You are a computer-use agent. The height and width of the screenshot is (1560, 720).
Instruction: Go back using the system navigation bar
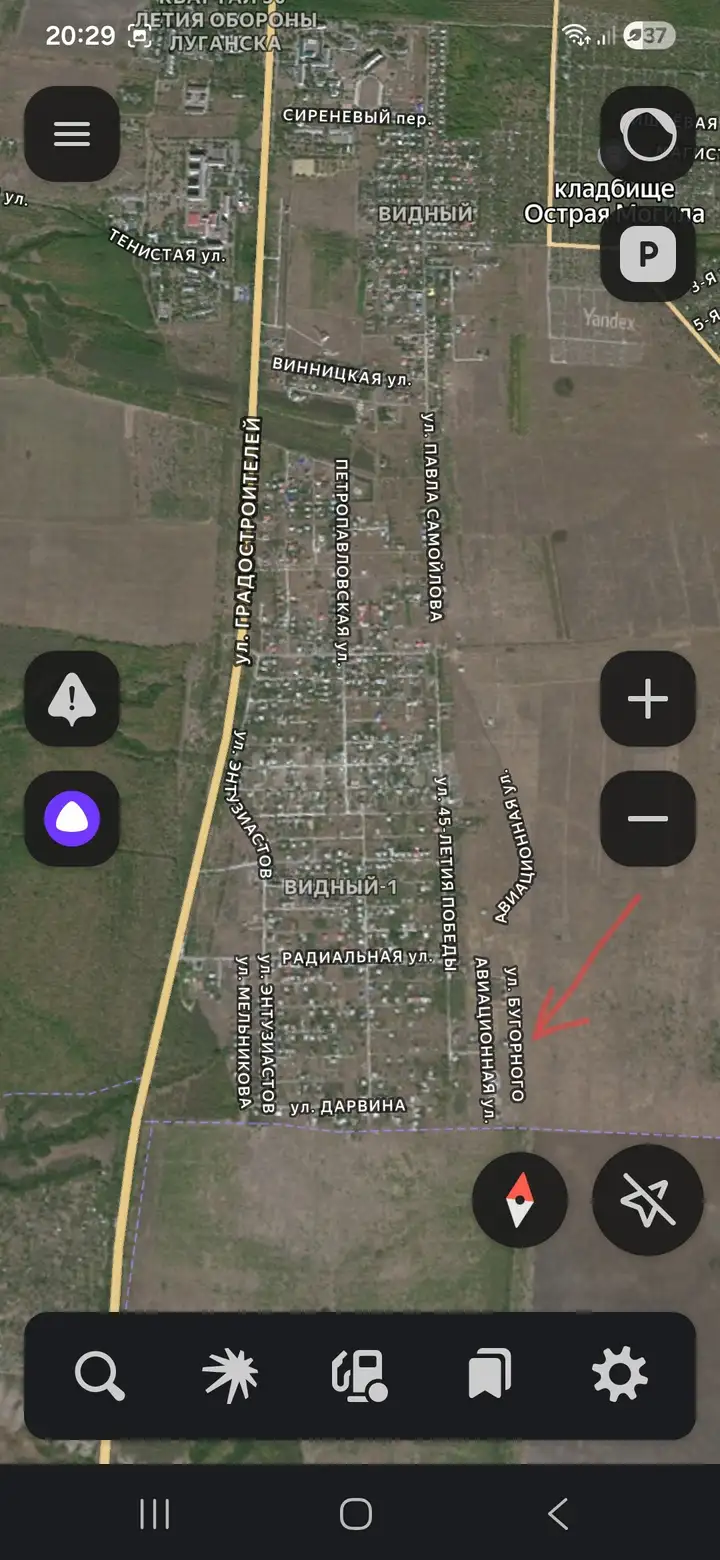pos(558,1514)
